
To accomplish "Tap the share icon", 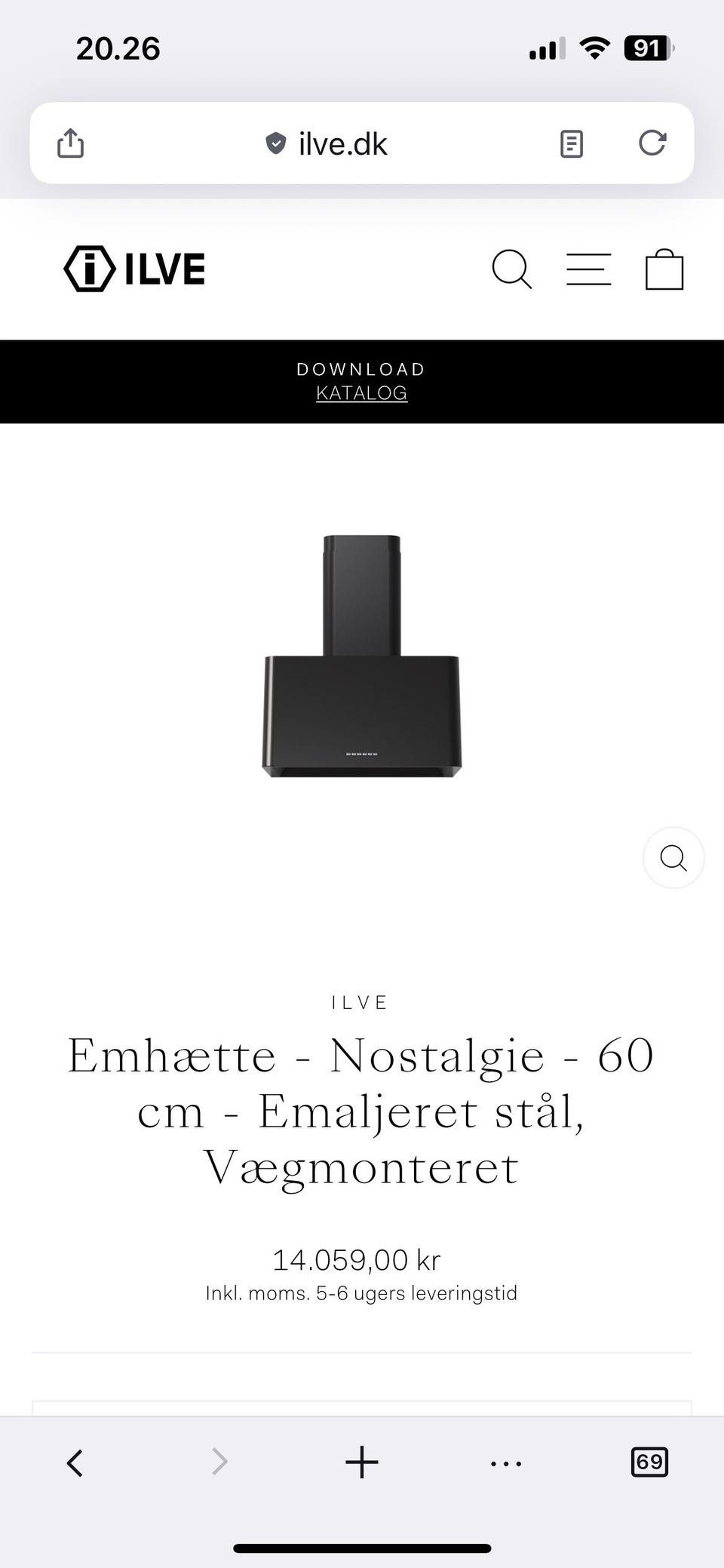I will coord(70,143).
